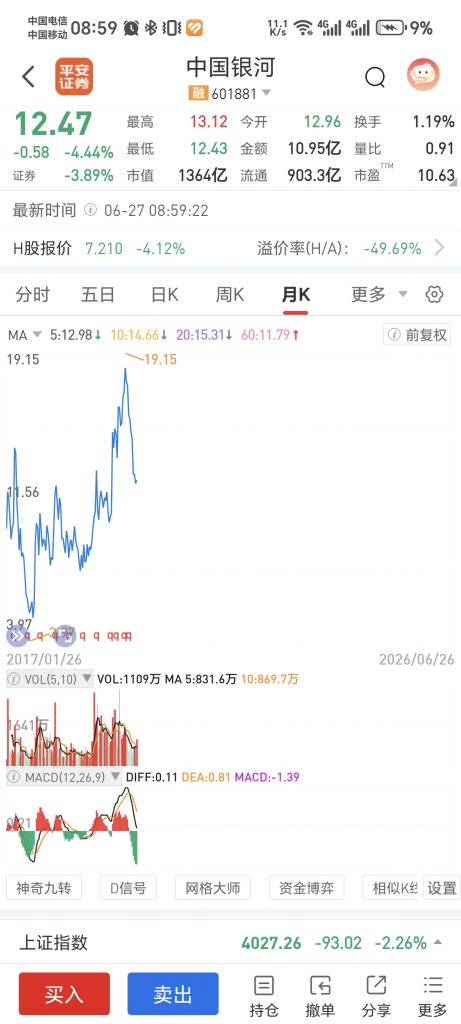The width and height of the screenshot is (461, 1024).
Task: Expand the 更多 chart period dropdown
Action: pos(379,295)
